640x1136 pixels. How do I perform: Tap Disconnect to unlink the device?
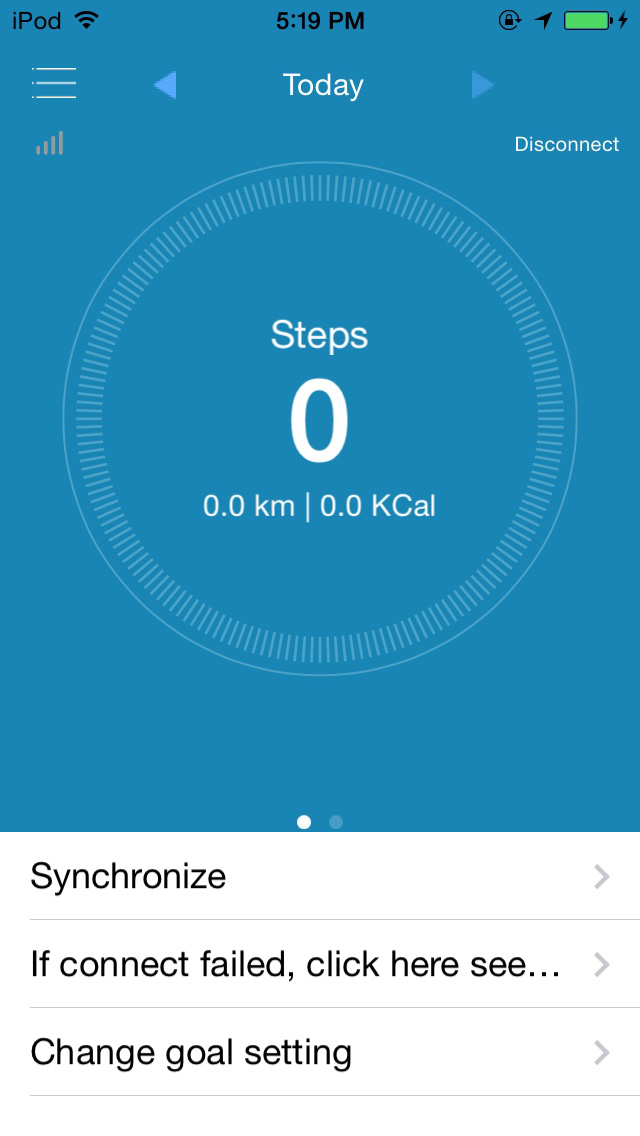click(567, 144)
